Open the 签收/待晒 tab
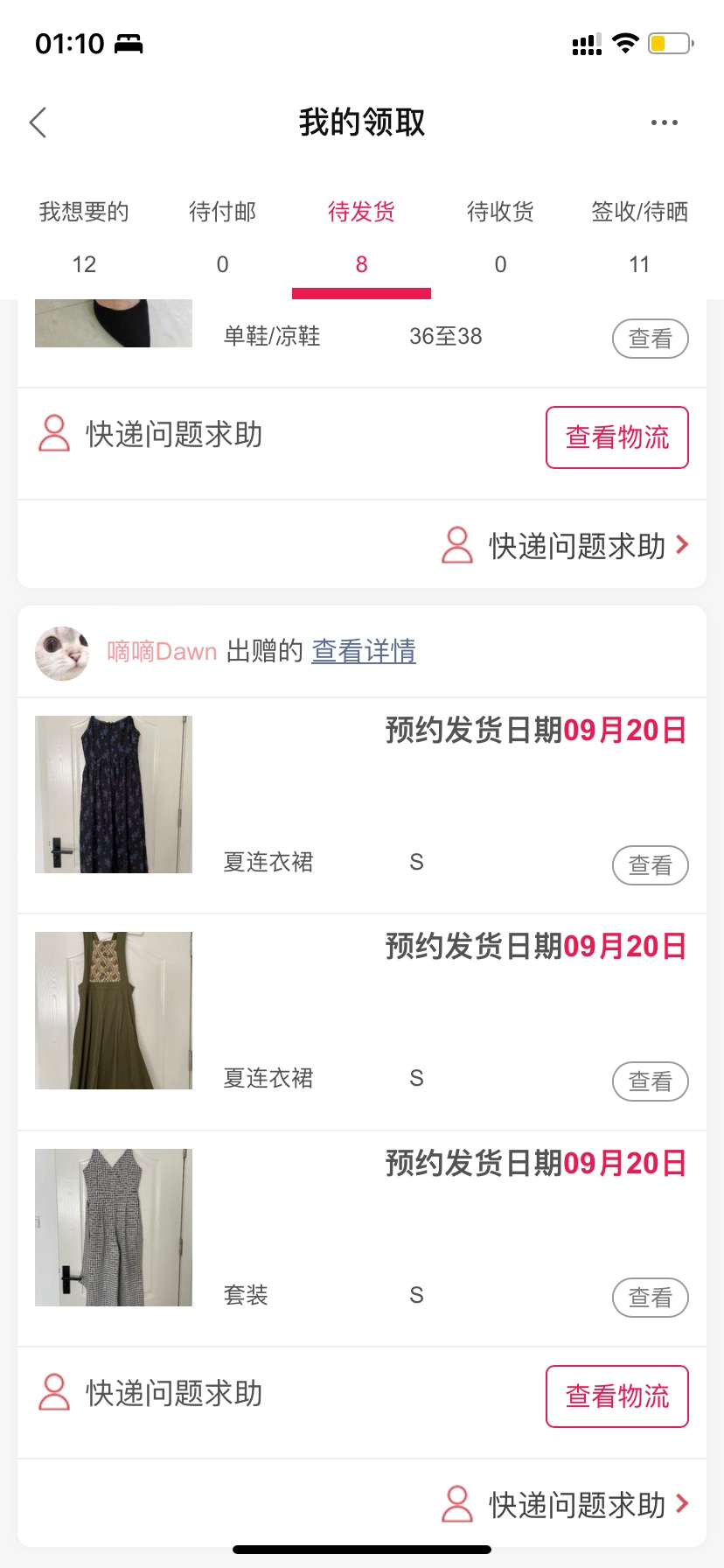The image size is (724, 1568). [639, 236]
